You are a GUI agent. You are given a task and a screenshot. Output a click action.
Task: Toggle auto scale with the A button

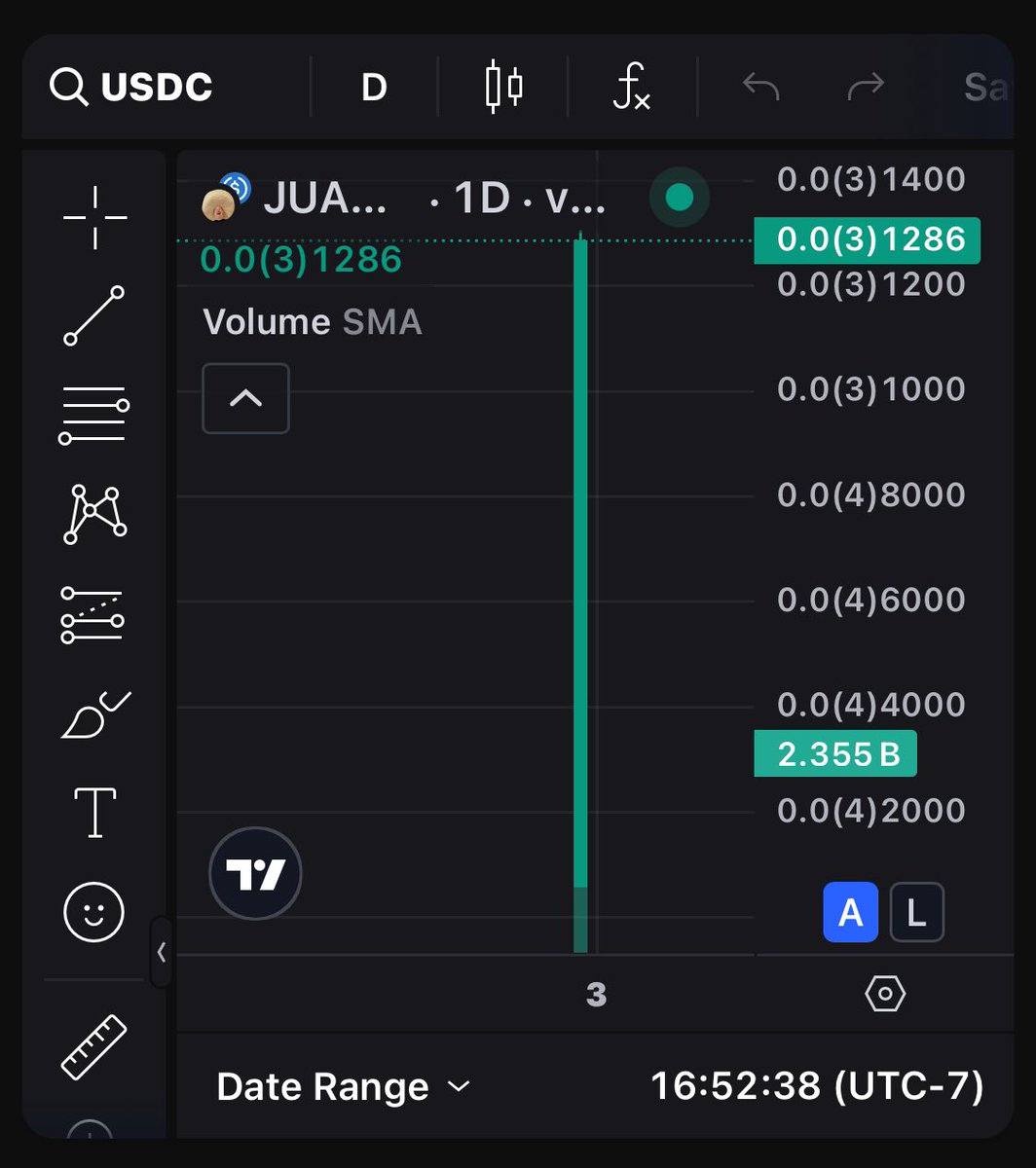click(x=850, y=912)
